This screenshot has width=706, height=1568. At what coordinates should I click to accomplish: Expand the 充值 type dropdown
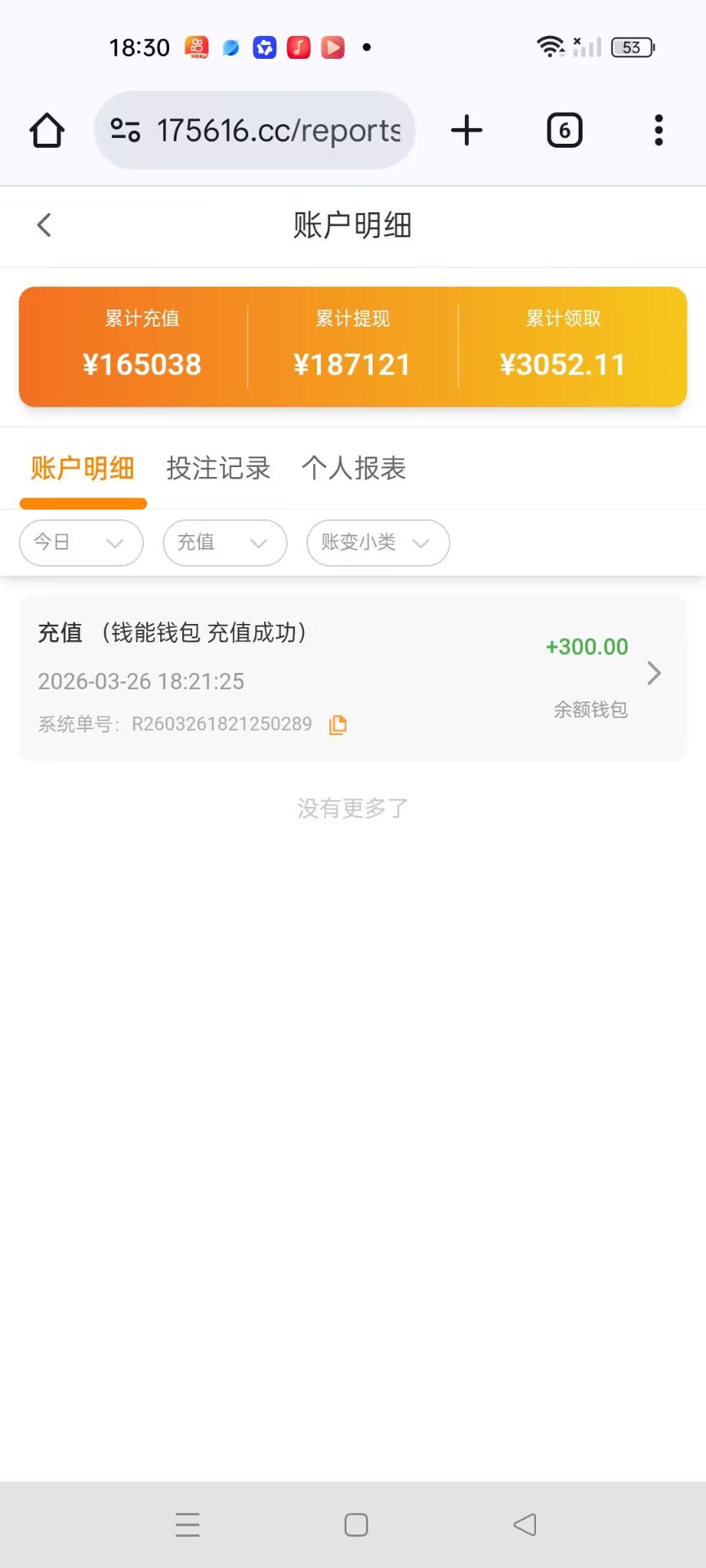[x=225, y=543]
